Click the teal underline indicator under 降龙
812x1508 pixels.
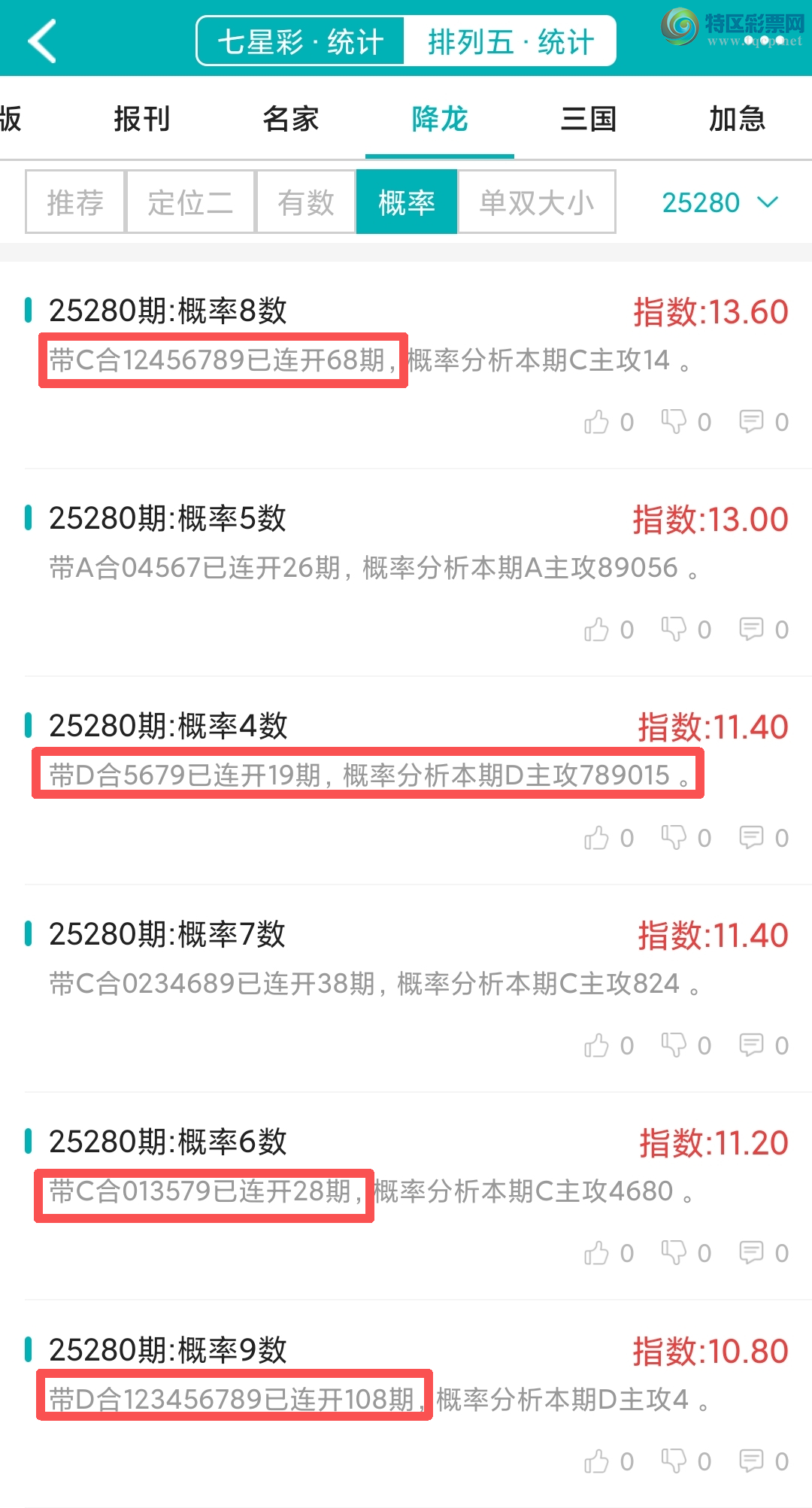coord(440,156)
